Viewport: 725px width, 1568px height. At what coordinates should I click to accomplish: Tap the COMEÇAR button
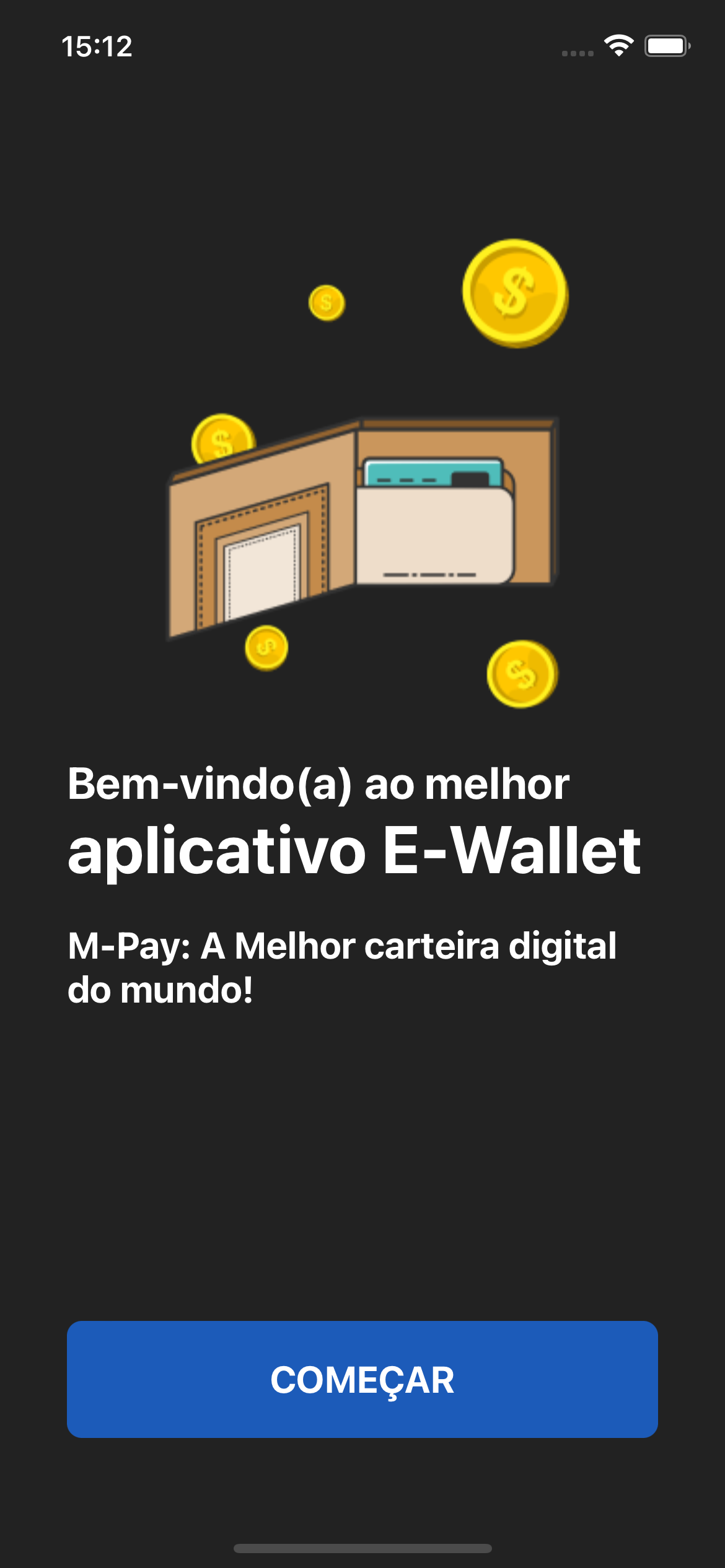(x=362, y=1380)
